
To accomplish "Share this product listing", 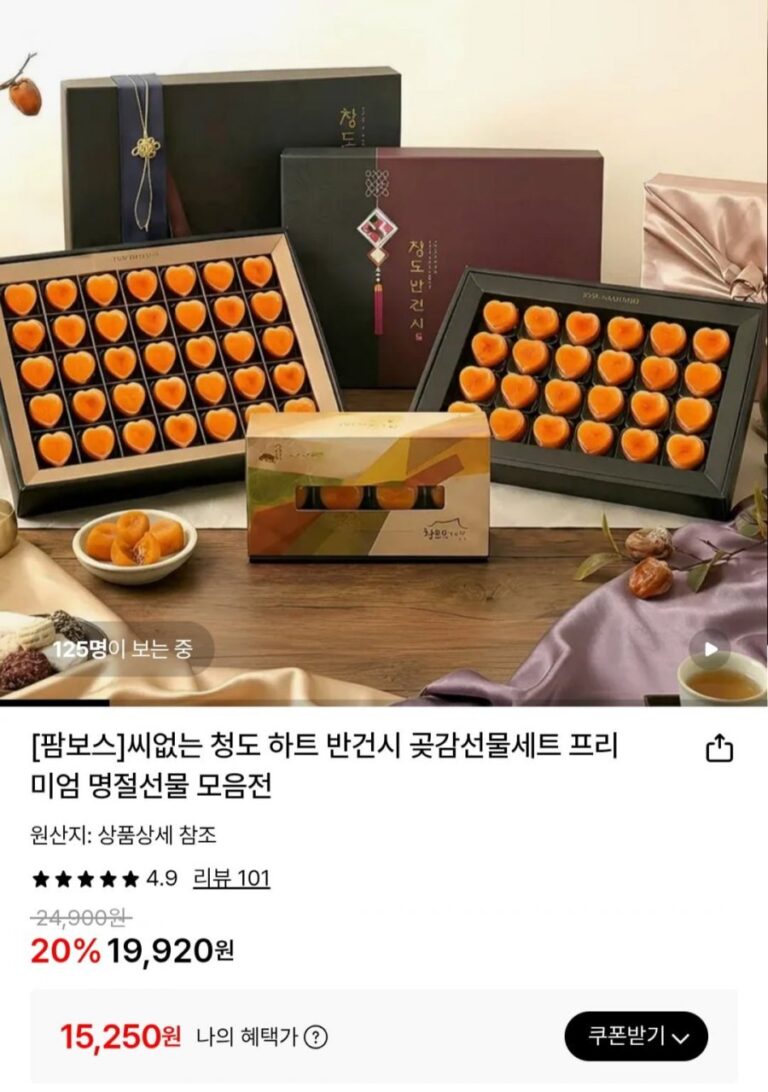I will click(x=720, y=749).
